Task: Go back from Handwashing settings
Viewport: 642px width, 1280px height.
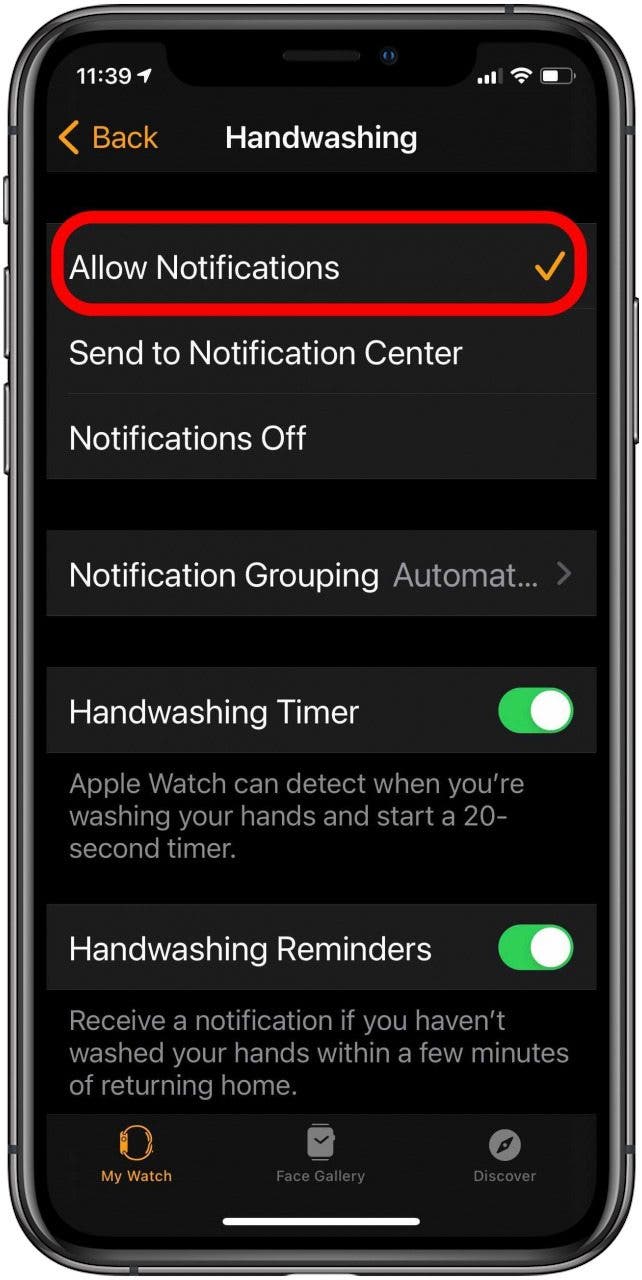Action: (108, 137)
